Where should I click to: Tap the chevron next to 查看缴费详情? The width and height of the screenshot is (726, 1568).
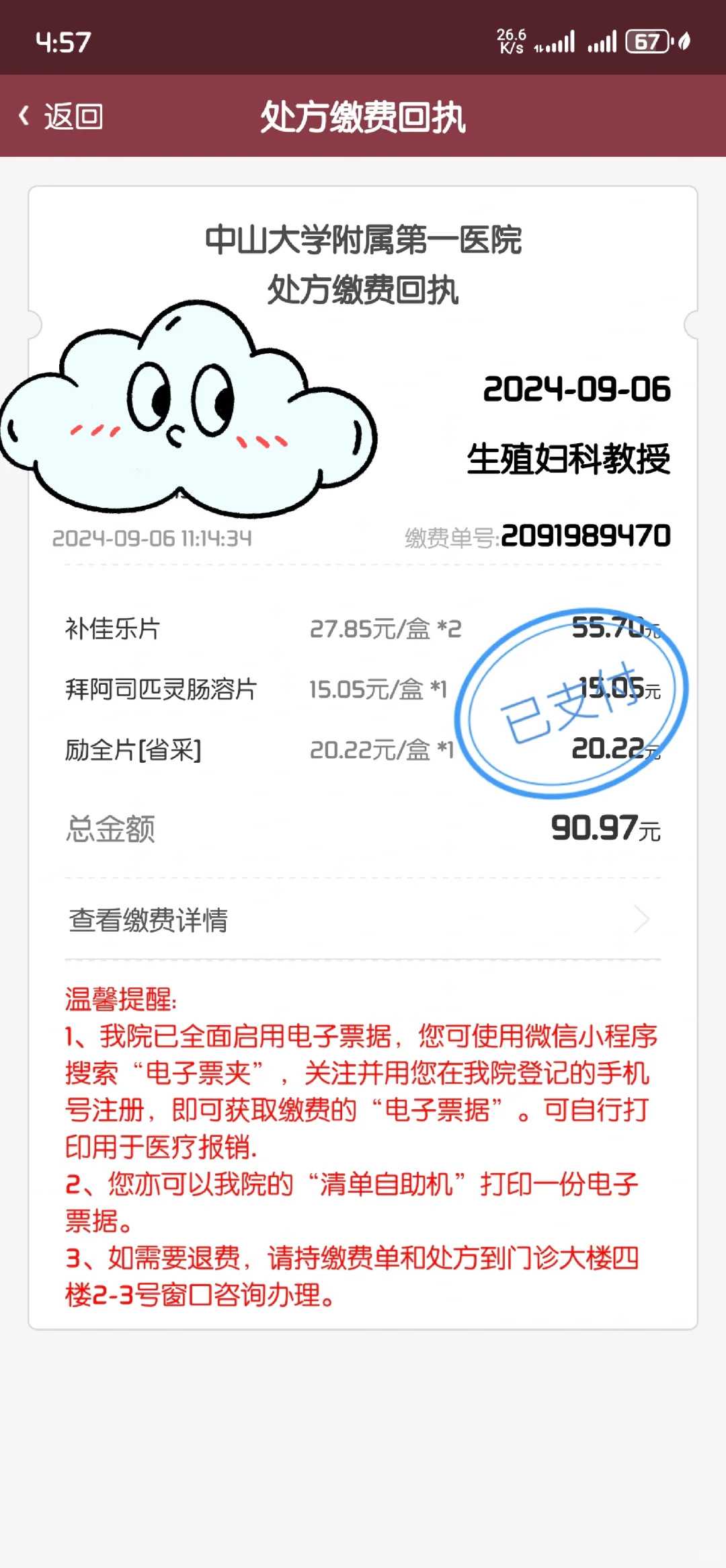point(643,920)
